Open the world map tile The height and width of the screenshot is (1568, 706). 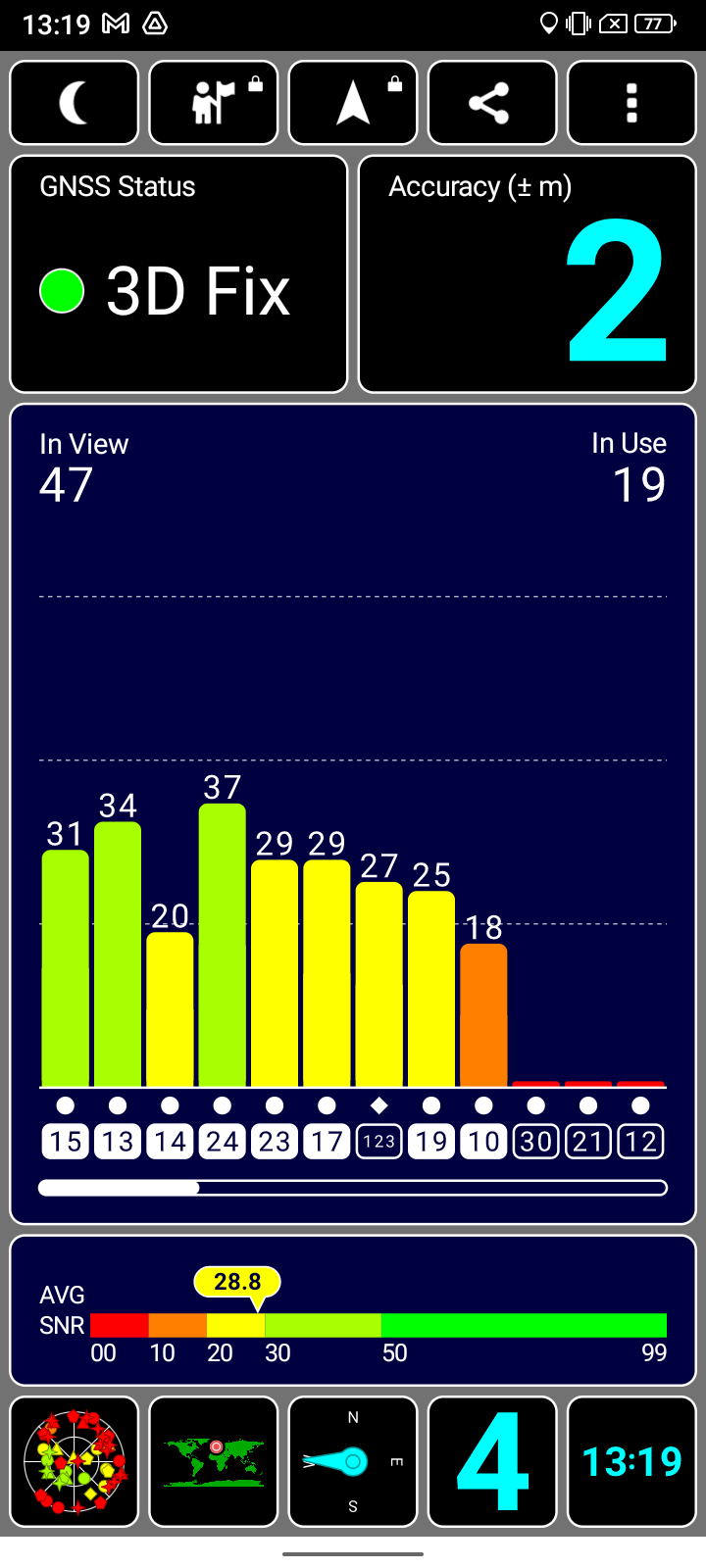[x=214, y=1461]
